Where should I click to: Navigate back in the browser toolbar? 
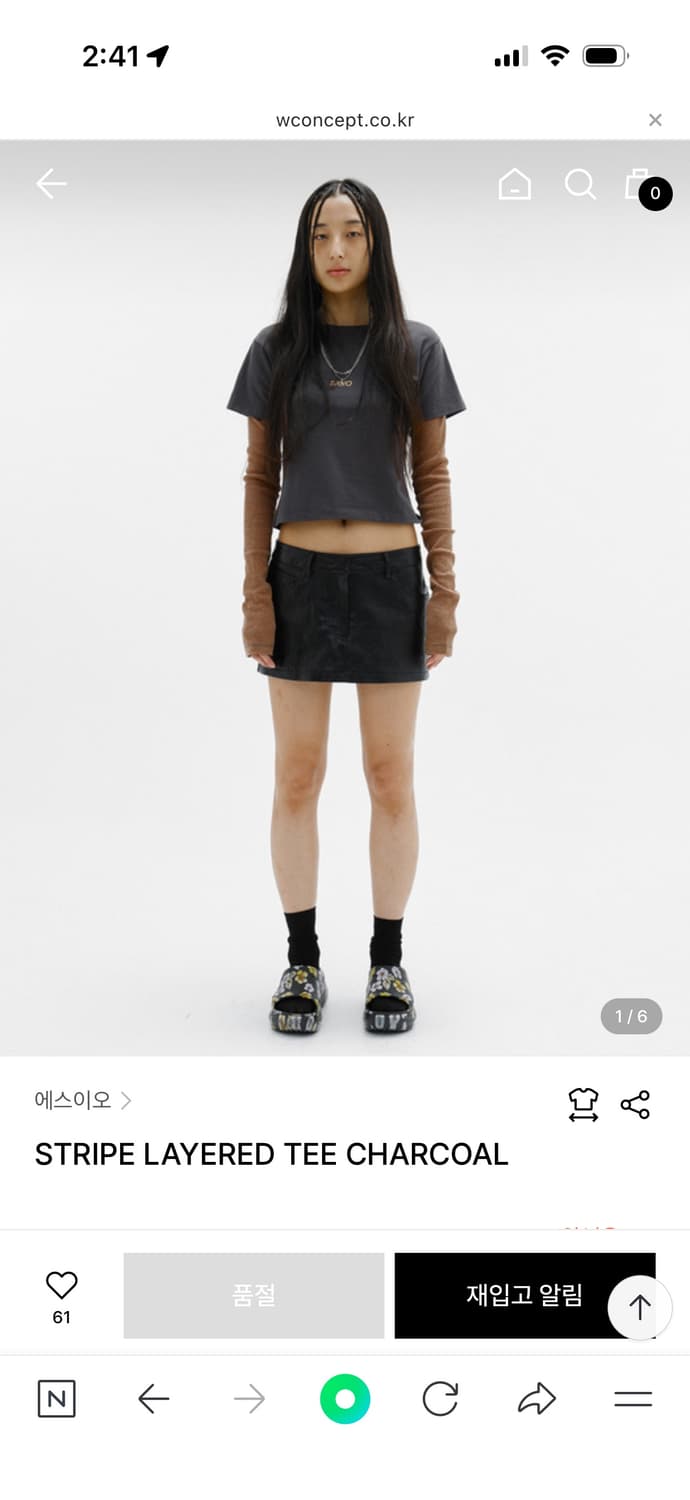tap(153, 1398)
